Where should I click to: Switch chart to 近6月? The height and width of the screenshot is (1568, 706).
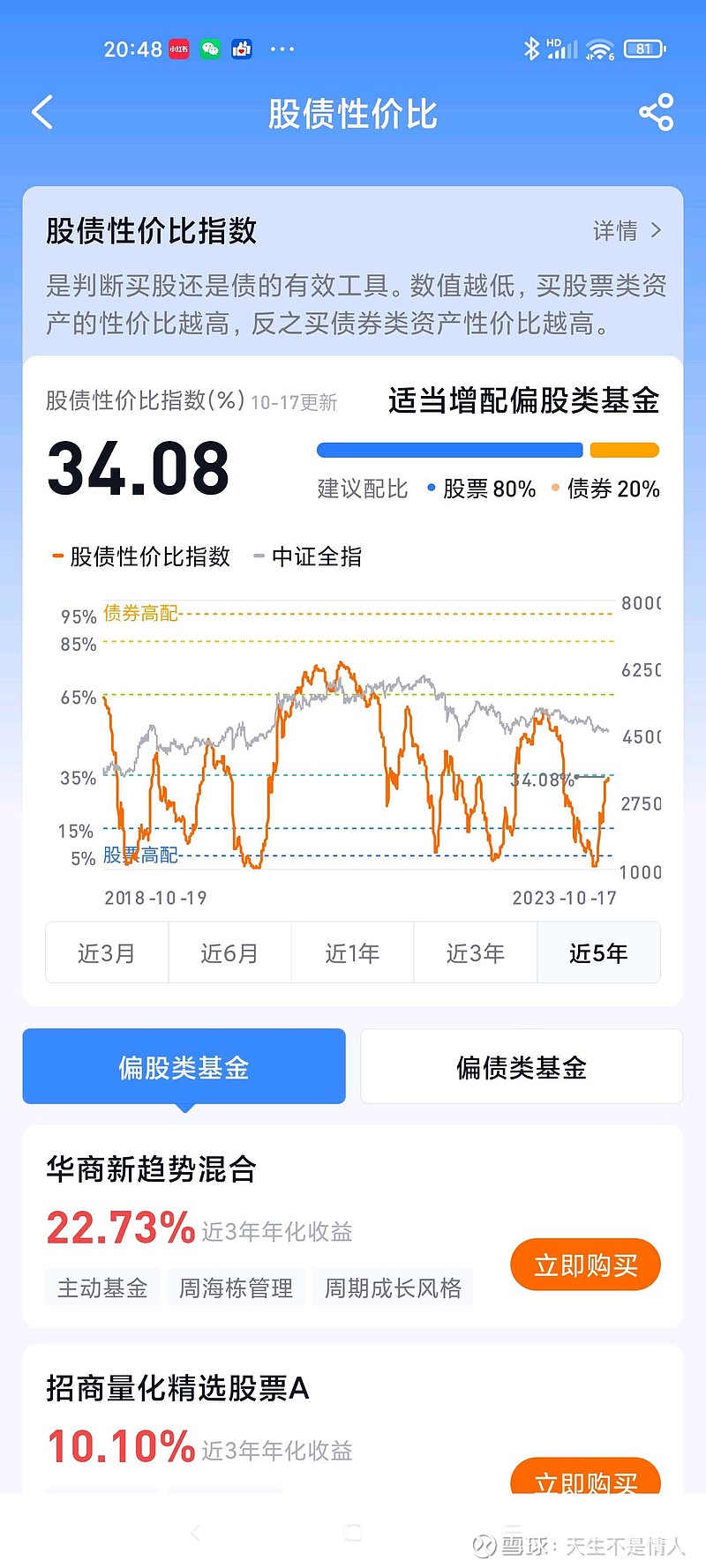[x=229, y=952]
